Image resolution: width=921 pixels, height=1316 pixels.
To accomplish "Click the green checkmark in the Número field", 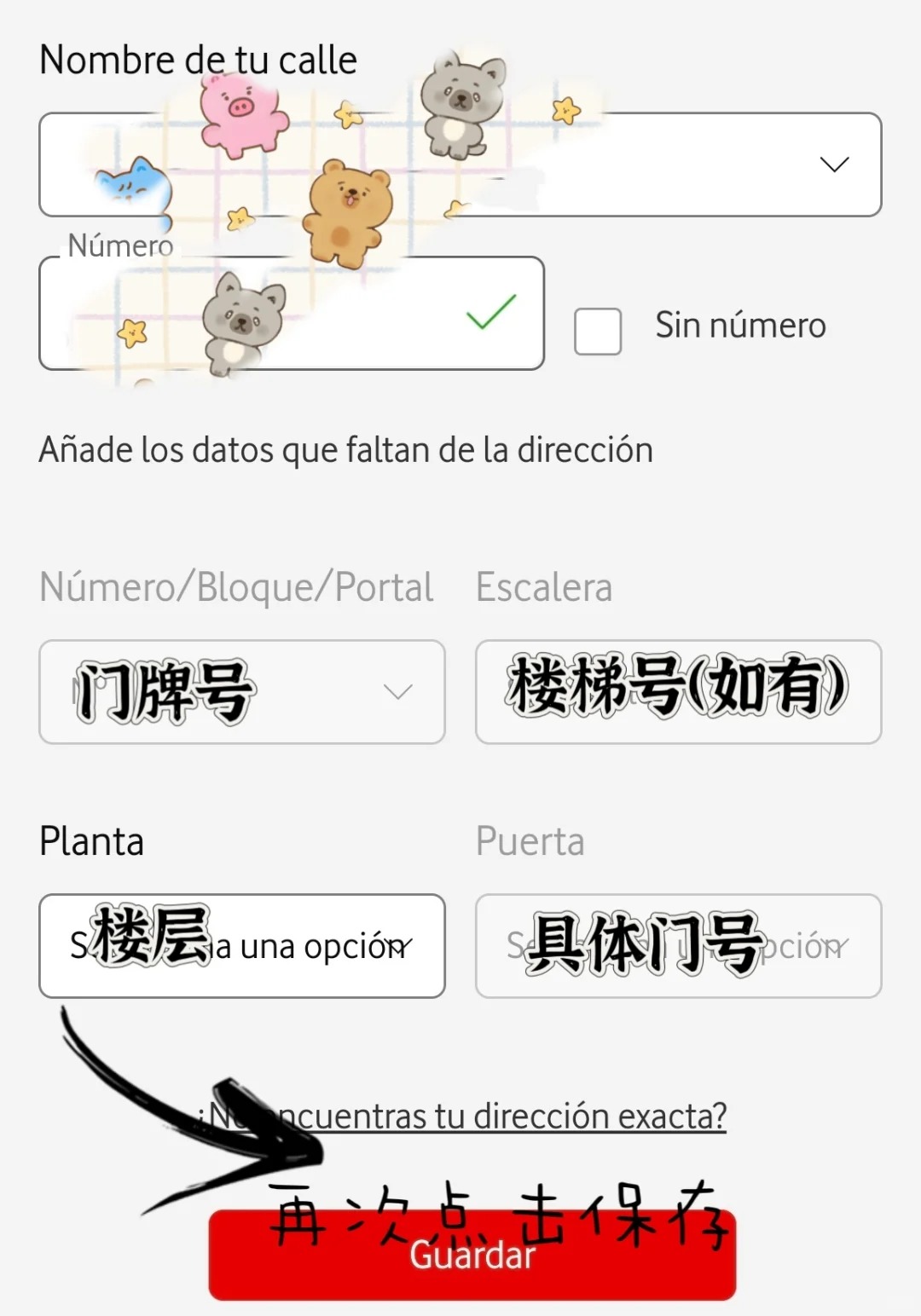I will coord(490,315).
